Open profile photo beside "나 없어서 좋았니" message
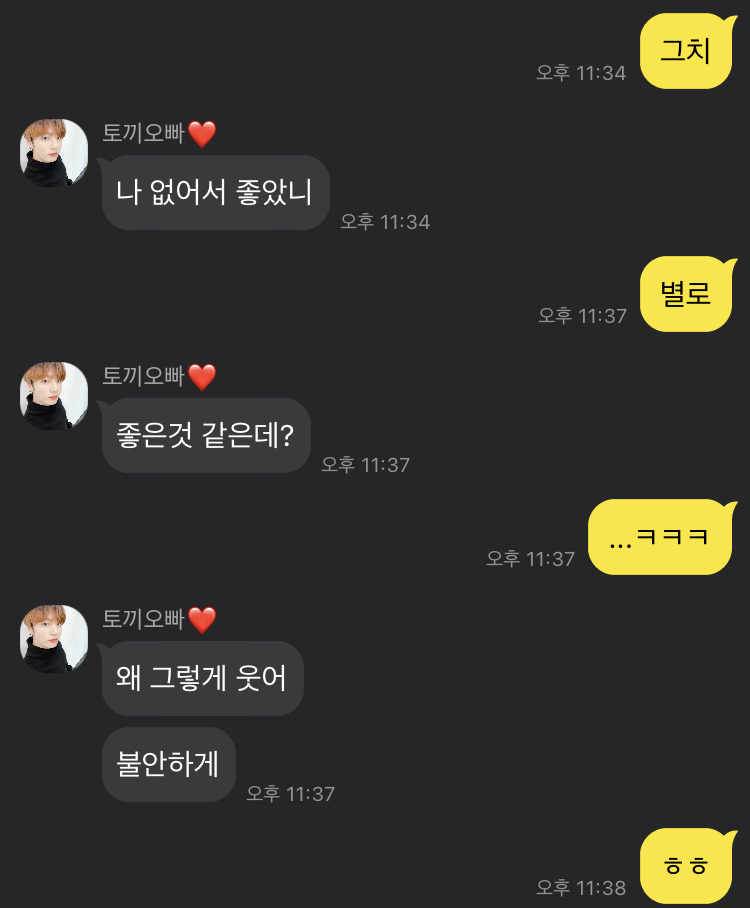This screenshot has height=908, width=750. pos(54,153)
